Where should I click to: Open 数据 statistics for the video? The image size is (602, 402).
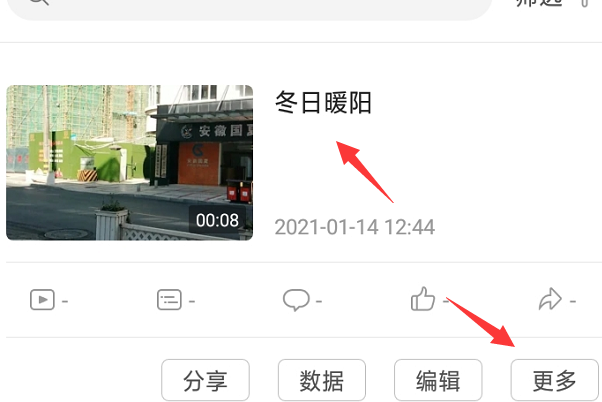tap(321, 380)
